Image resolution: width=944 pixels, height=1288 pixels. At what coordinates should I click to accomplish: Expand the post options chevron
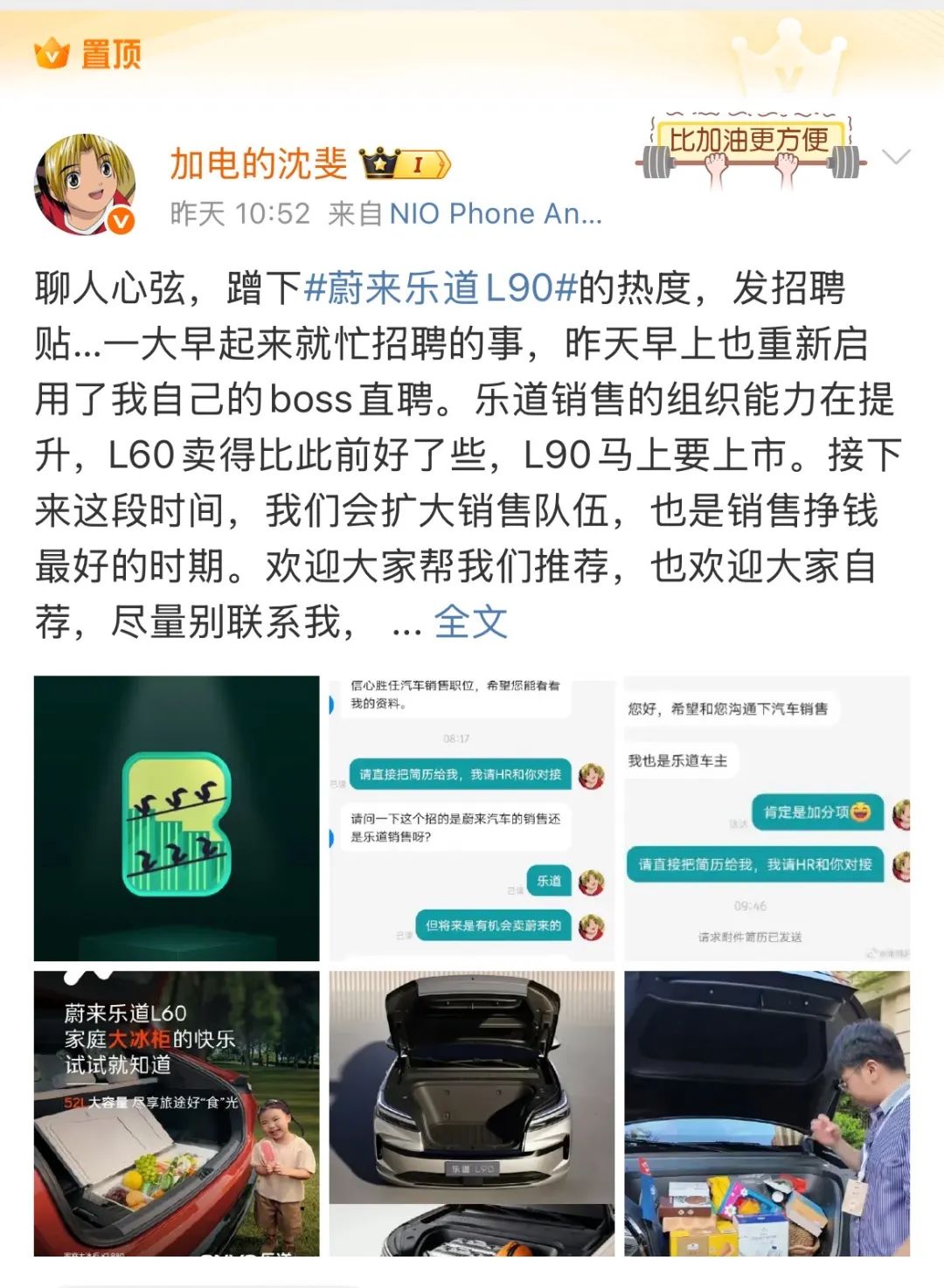[896, 157]
